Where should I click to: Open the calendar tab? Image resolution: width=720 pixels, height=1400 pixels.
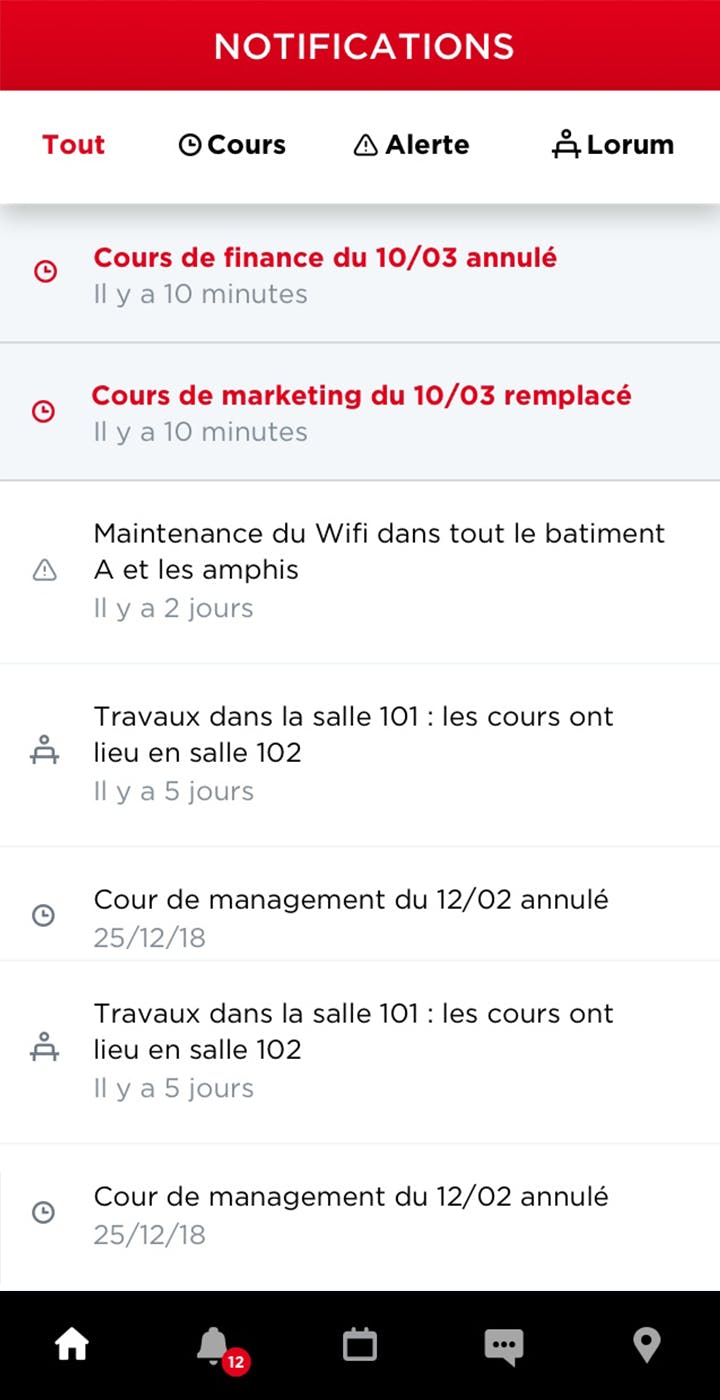360,1345
